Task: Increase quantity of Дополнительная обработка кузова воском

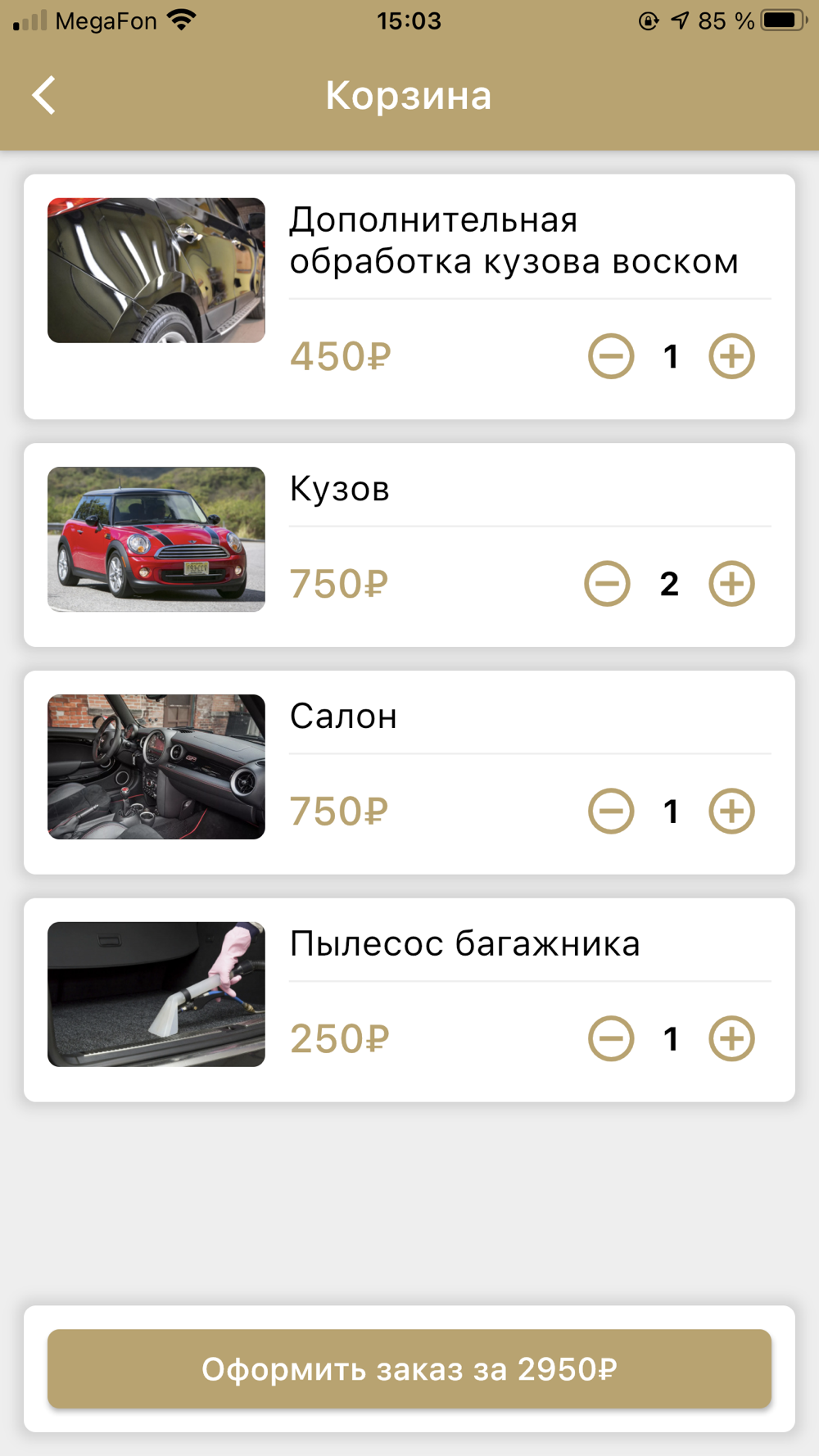Action: click(x=731, y=356)
